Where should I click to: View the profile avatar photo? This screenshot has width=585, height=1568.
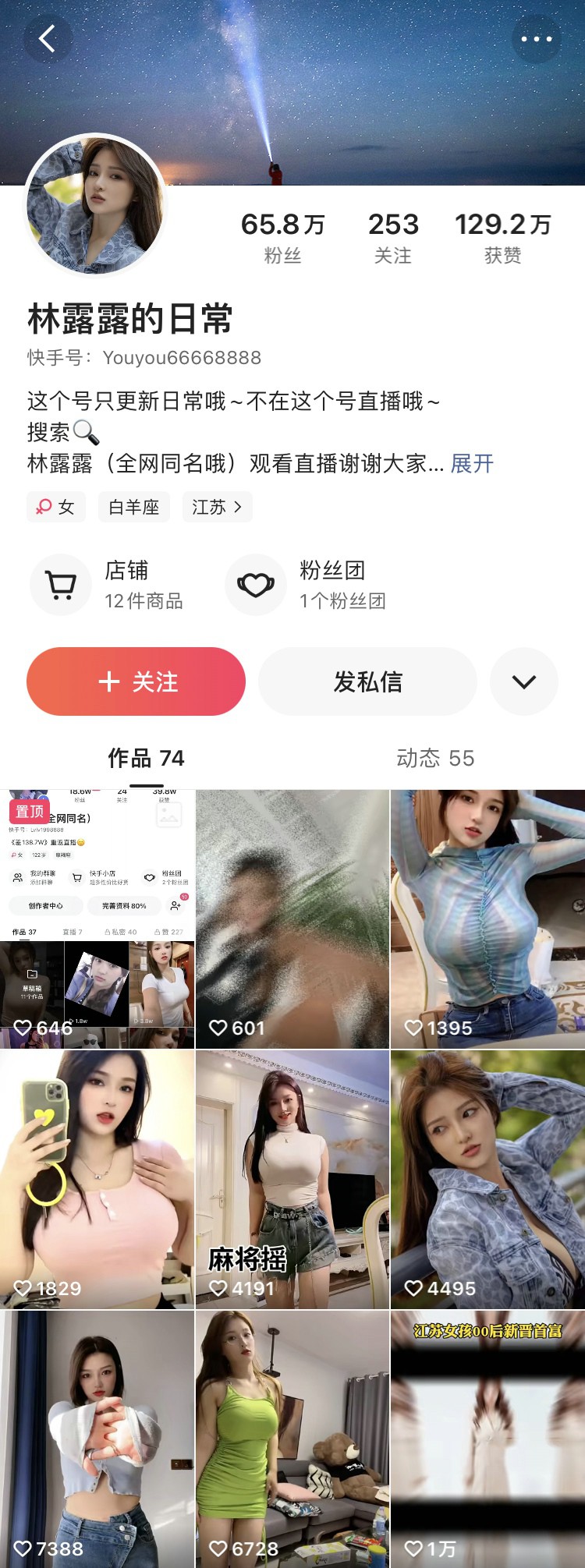coord(95,205)
